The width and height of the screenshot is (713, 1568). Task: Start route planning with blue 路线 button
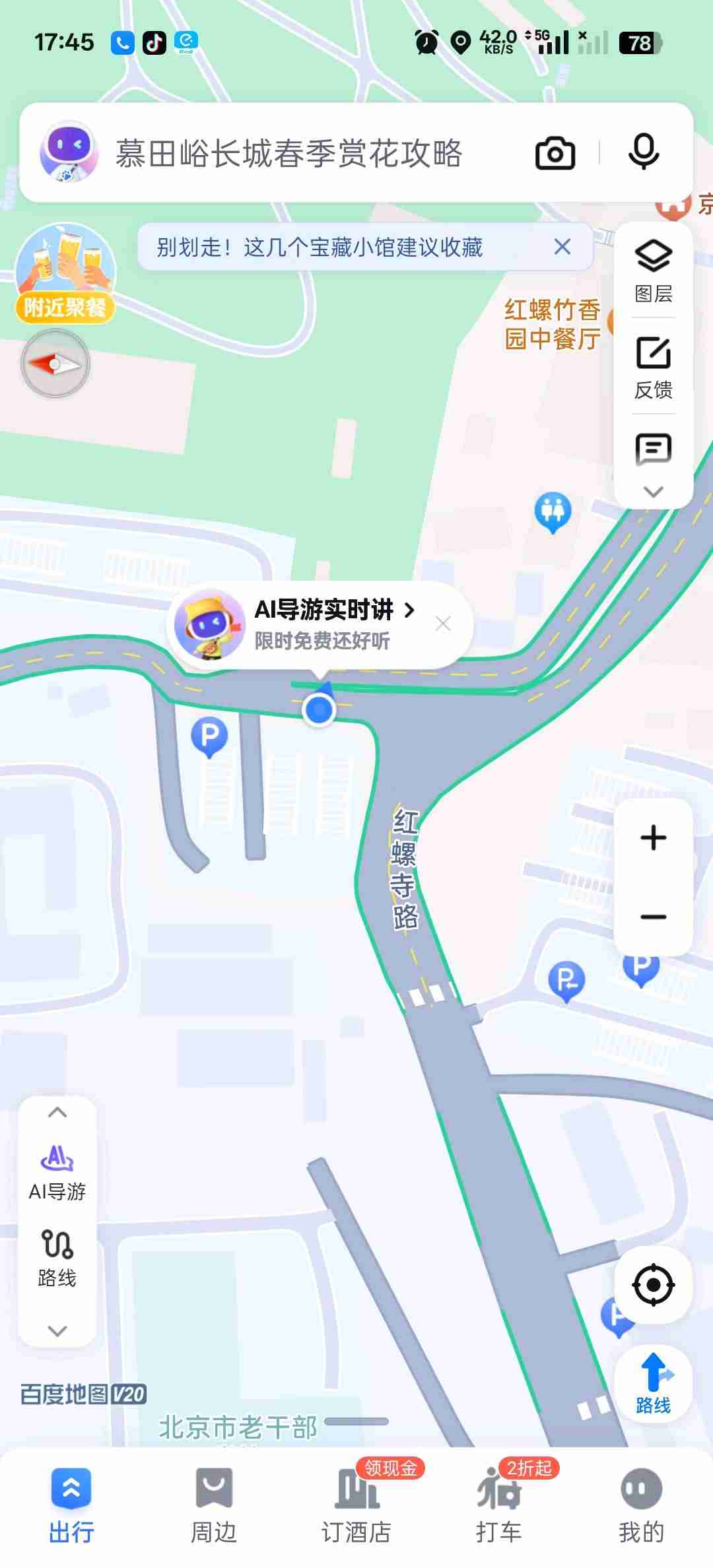(x=653, y=1383)
